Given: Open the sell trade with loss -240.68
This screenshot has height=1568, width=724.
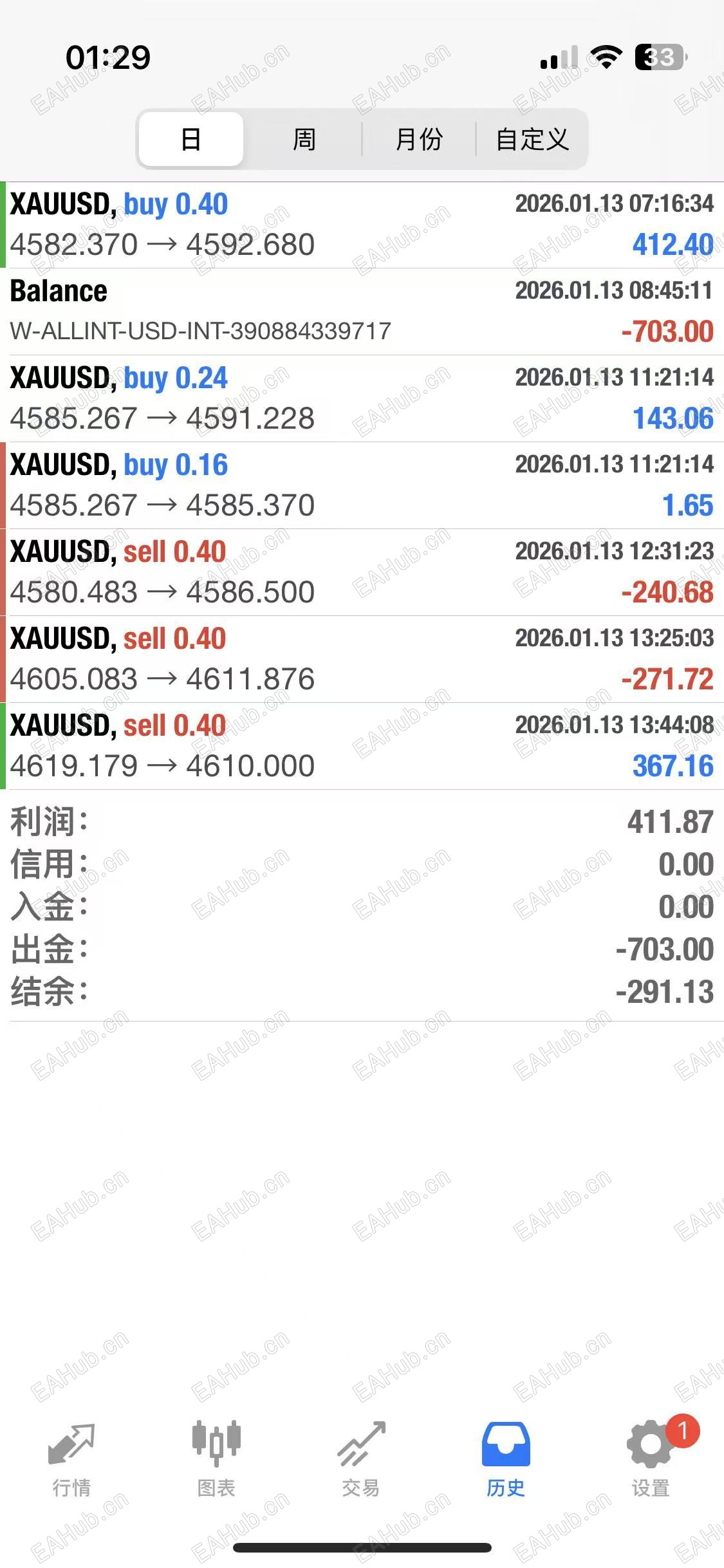Looking at the screenshot, I should tap(362, 572).
